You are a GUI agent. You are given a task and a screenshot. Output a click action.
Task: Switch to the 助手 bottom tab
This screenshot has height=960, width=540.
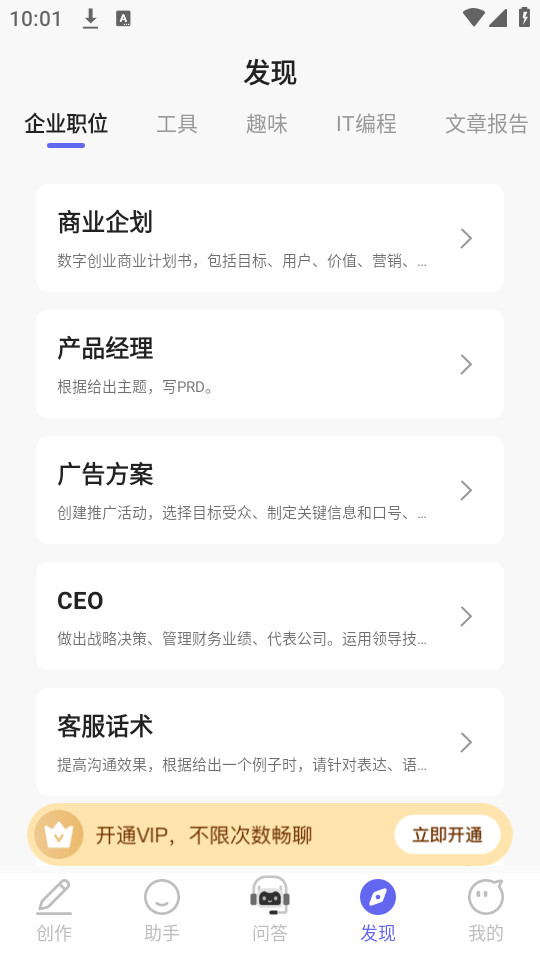[x=162, y=911]
